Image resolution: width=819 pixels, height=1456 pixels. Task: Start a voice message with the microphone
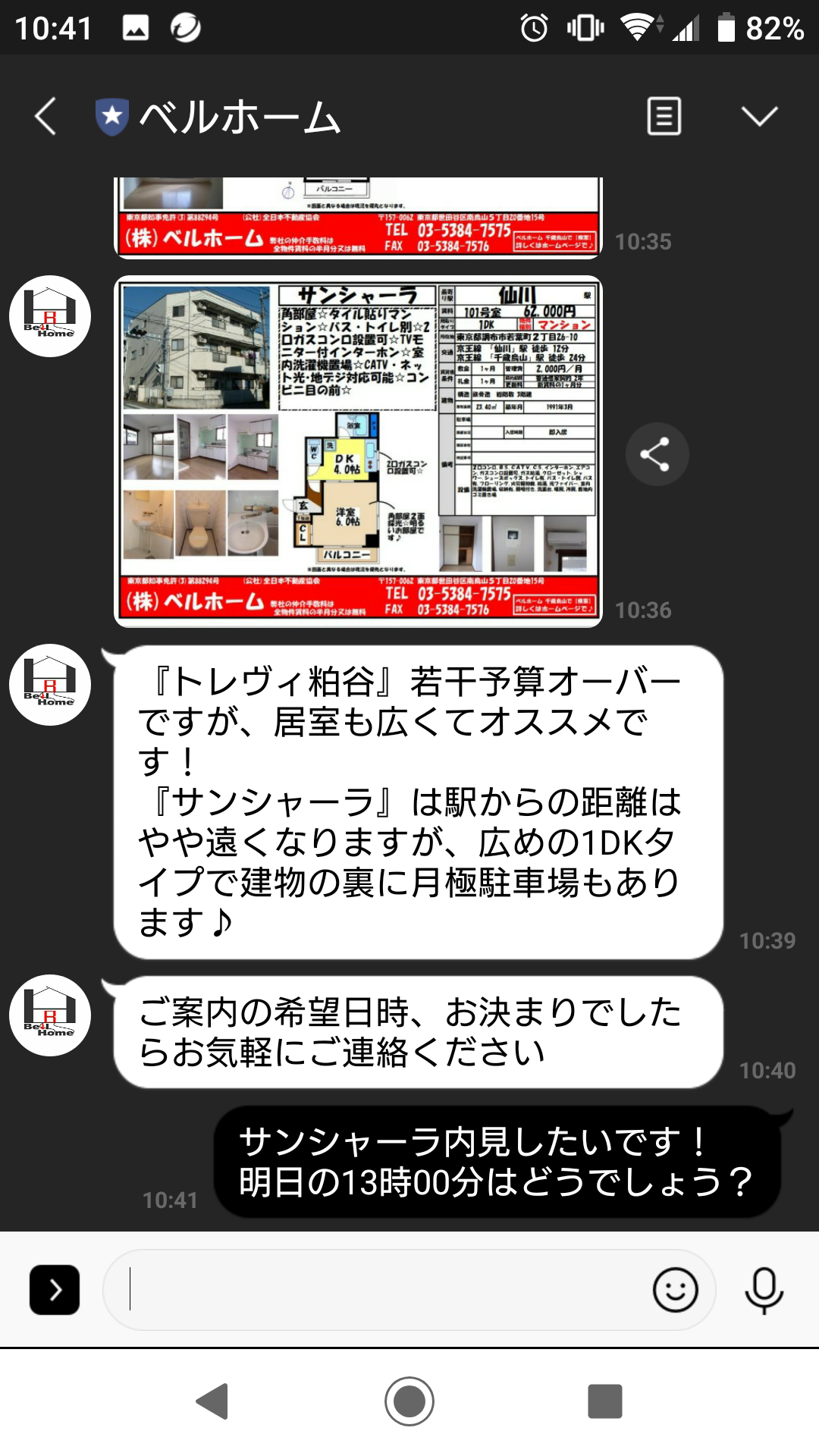[x=764, y=1289]
